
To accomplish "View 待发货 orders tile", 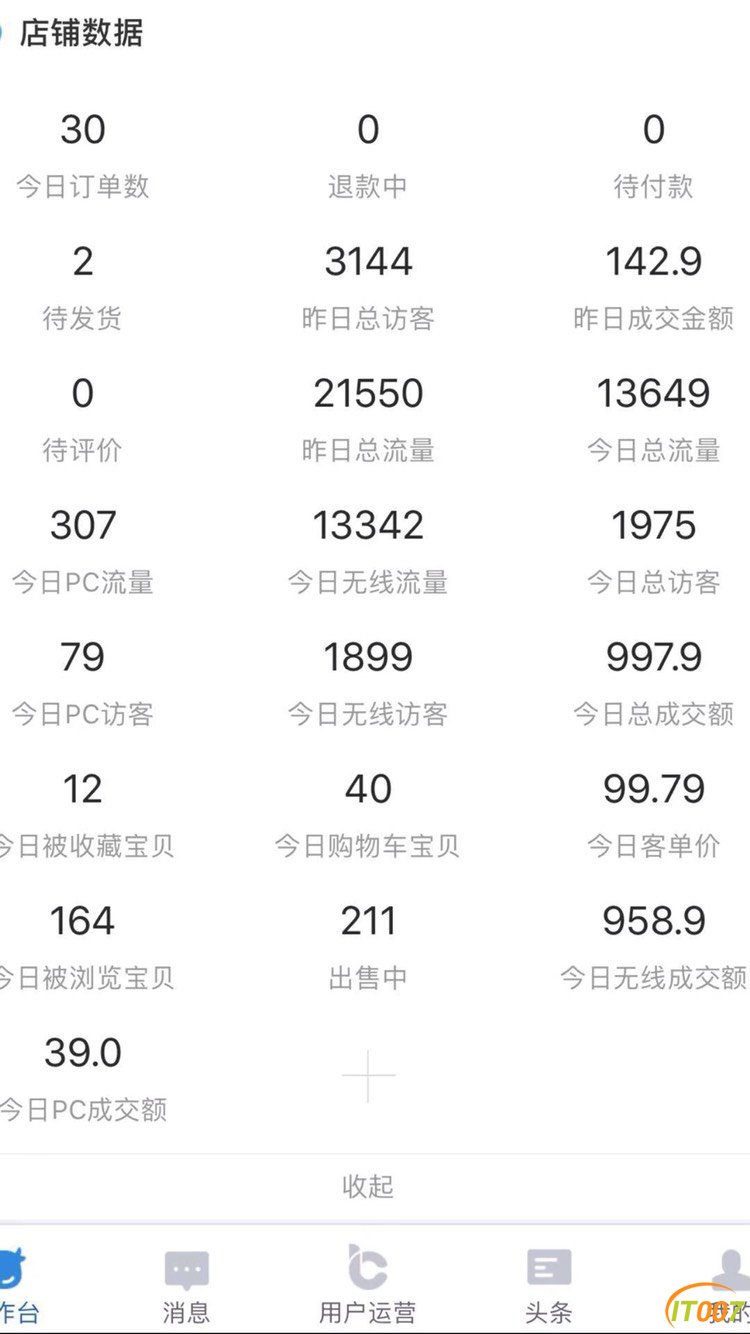I will (82, 287).
